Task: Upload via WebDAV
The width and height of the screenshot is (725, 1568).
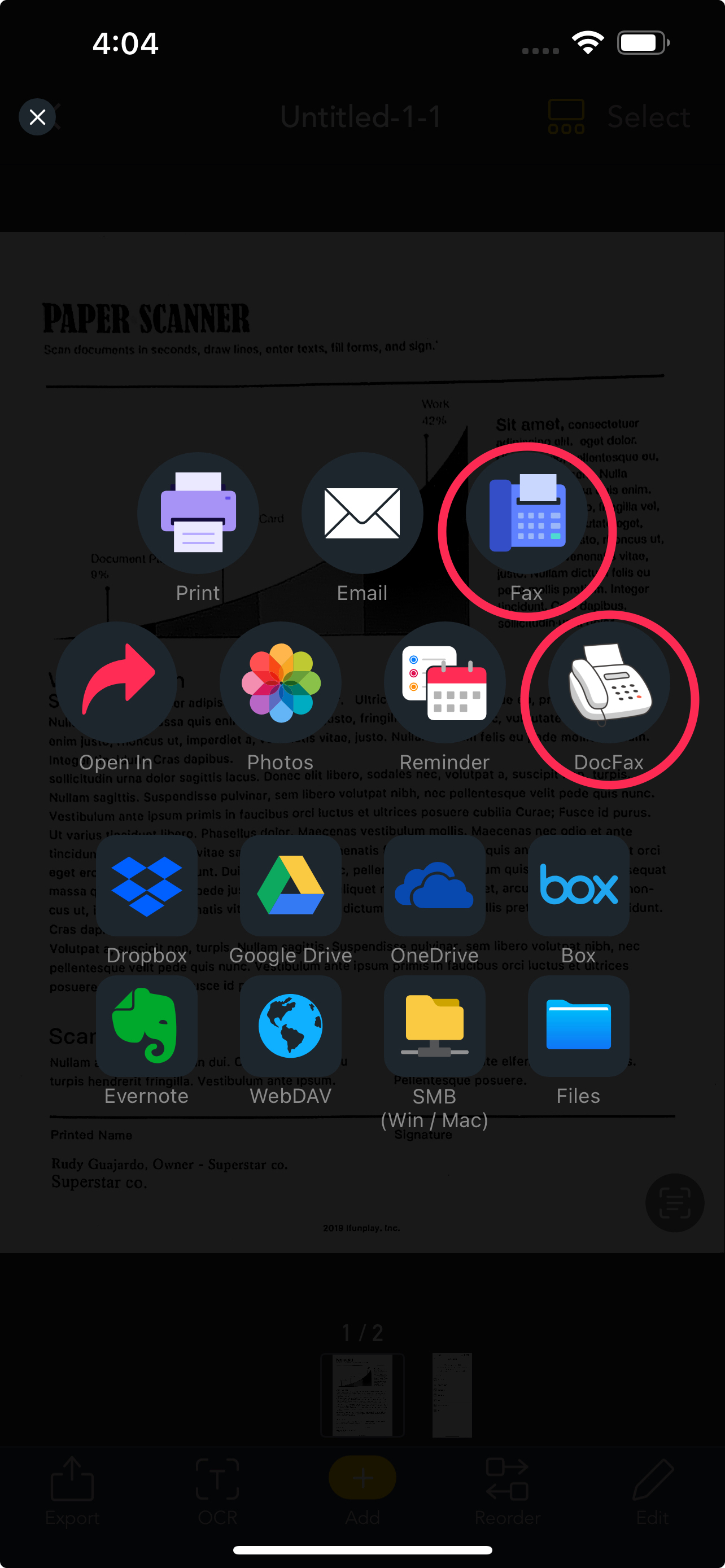Action: [290, 1026]
